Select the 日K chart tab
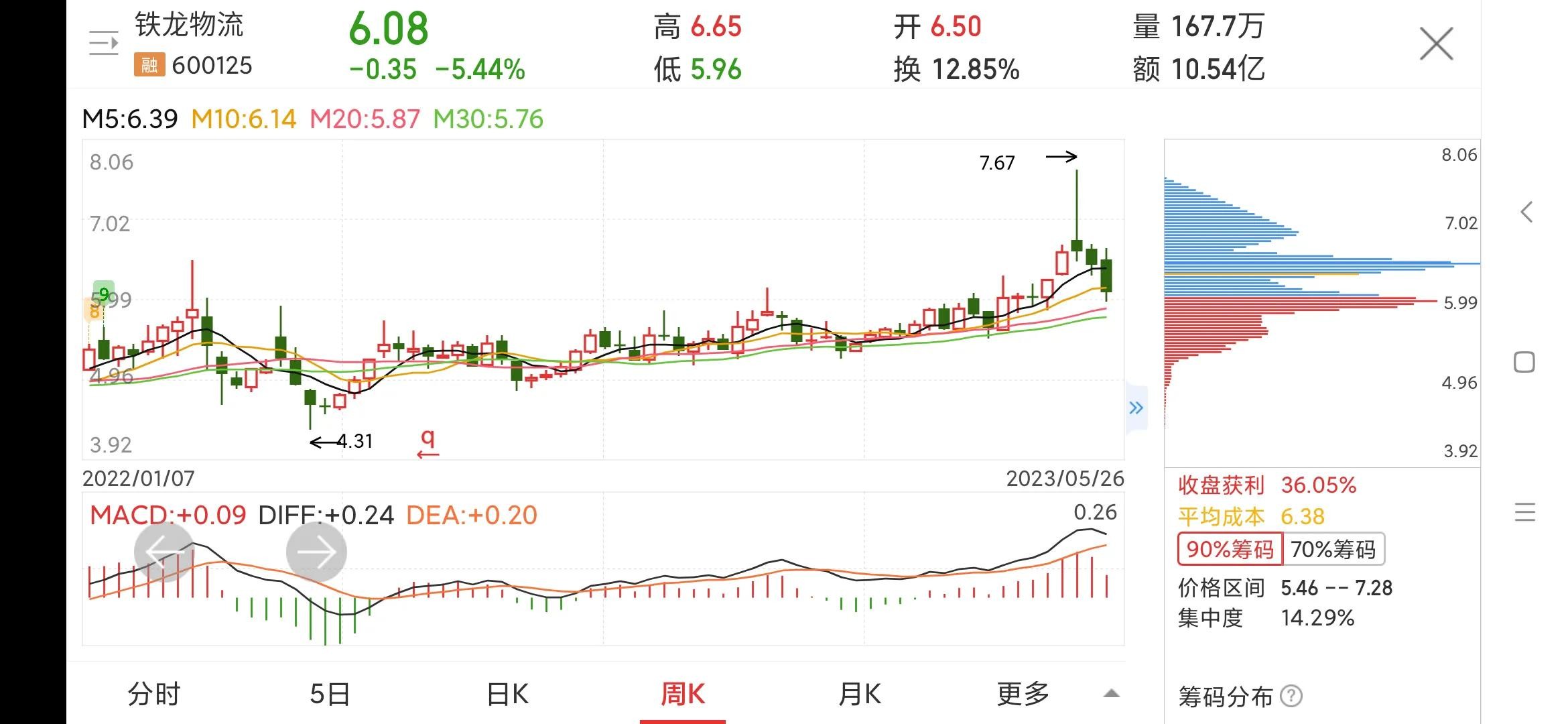 (507, 694)
